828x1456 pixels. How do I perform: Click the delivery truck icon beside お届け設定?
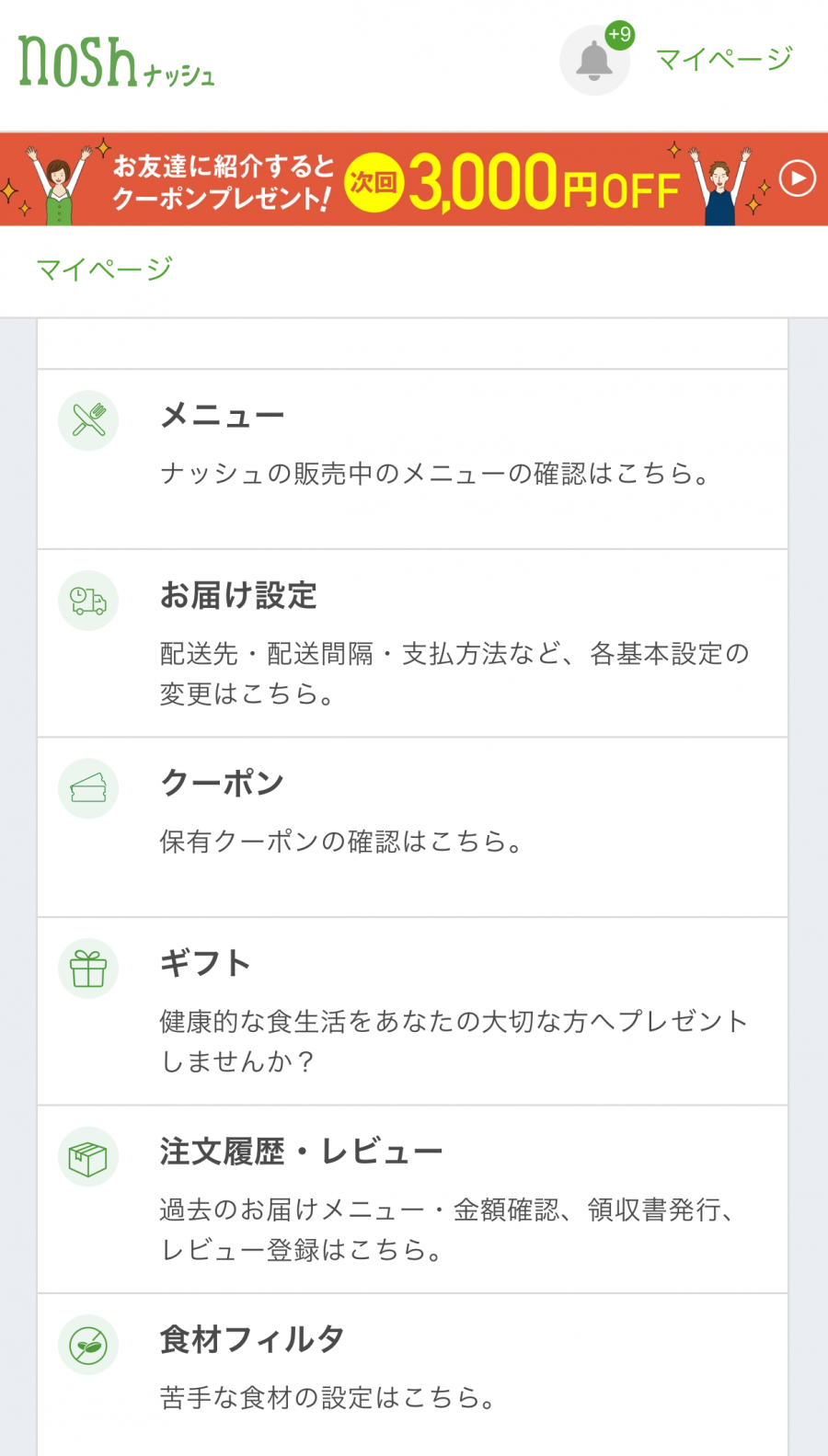click(x=88, y=601)
